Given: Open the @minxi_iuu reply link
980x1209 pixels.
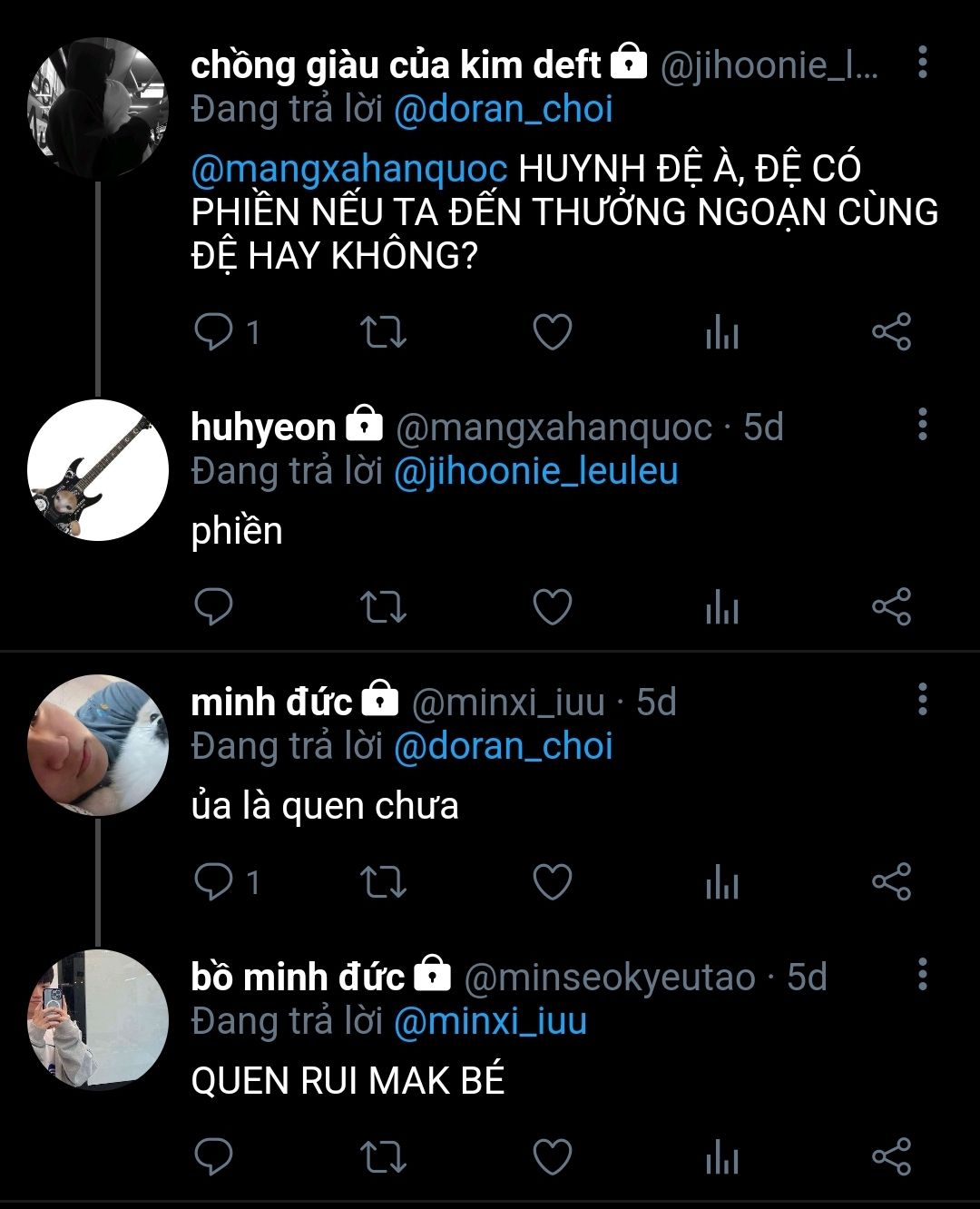Looking at the screenshot, I should point(490,1021).
